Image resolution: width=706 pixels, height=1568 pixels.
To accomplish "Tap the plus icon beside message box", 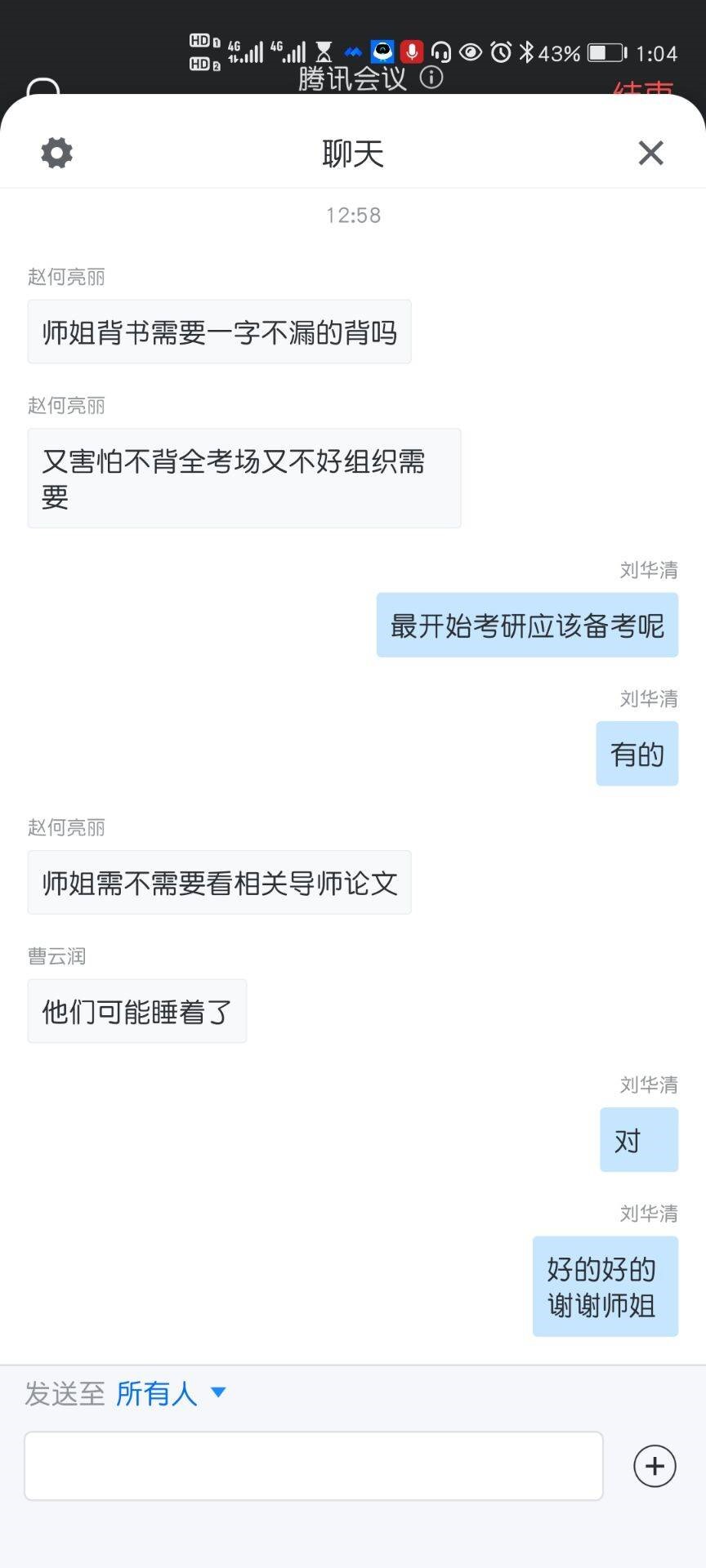I will click(655, 1466).
